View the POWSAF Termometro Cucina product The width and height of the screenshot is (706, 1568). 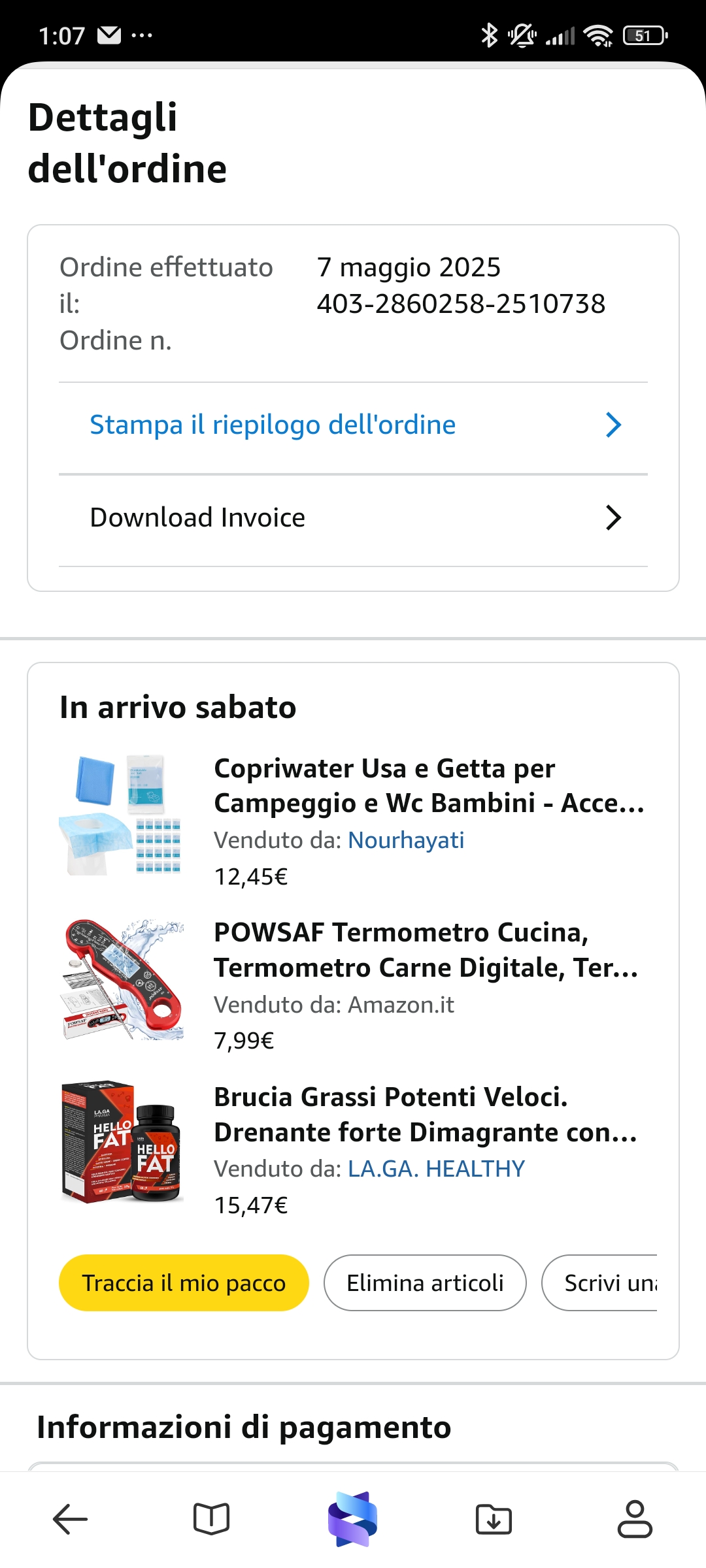click(426, 950)
